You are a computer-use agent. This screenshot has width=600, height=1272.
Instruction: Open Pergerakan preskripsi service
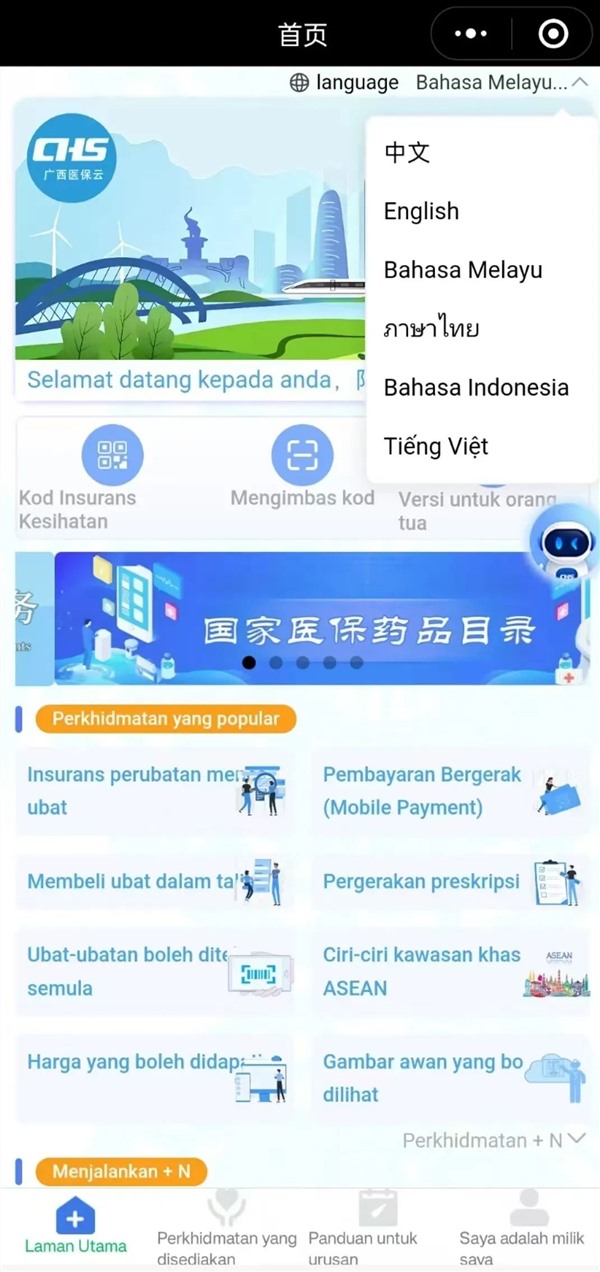coord(450,882)
